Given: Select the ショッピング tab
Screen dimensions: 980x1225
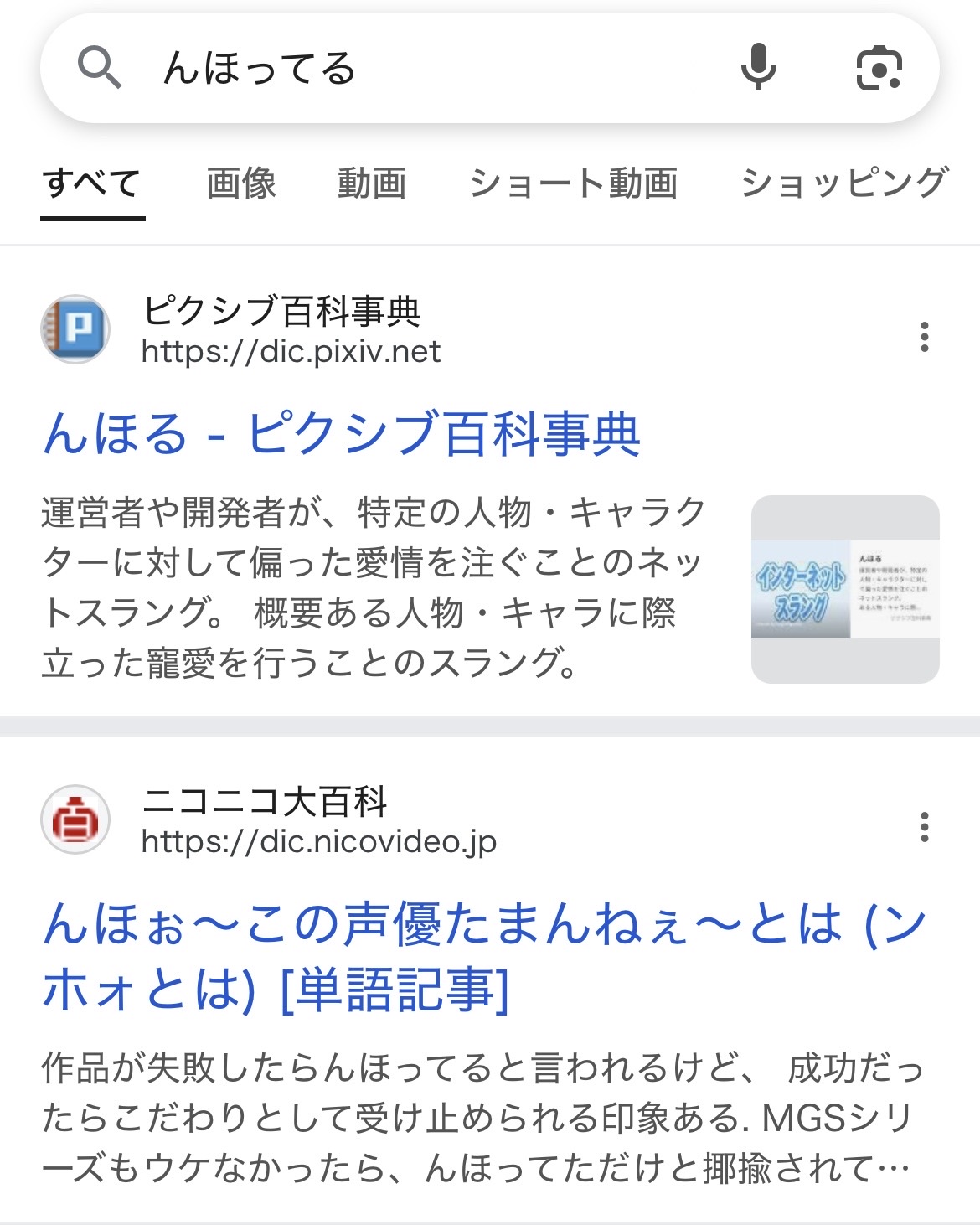Looking at the screenshot, I should click(844, 183).
